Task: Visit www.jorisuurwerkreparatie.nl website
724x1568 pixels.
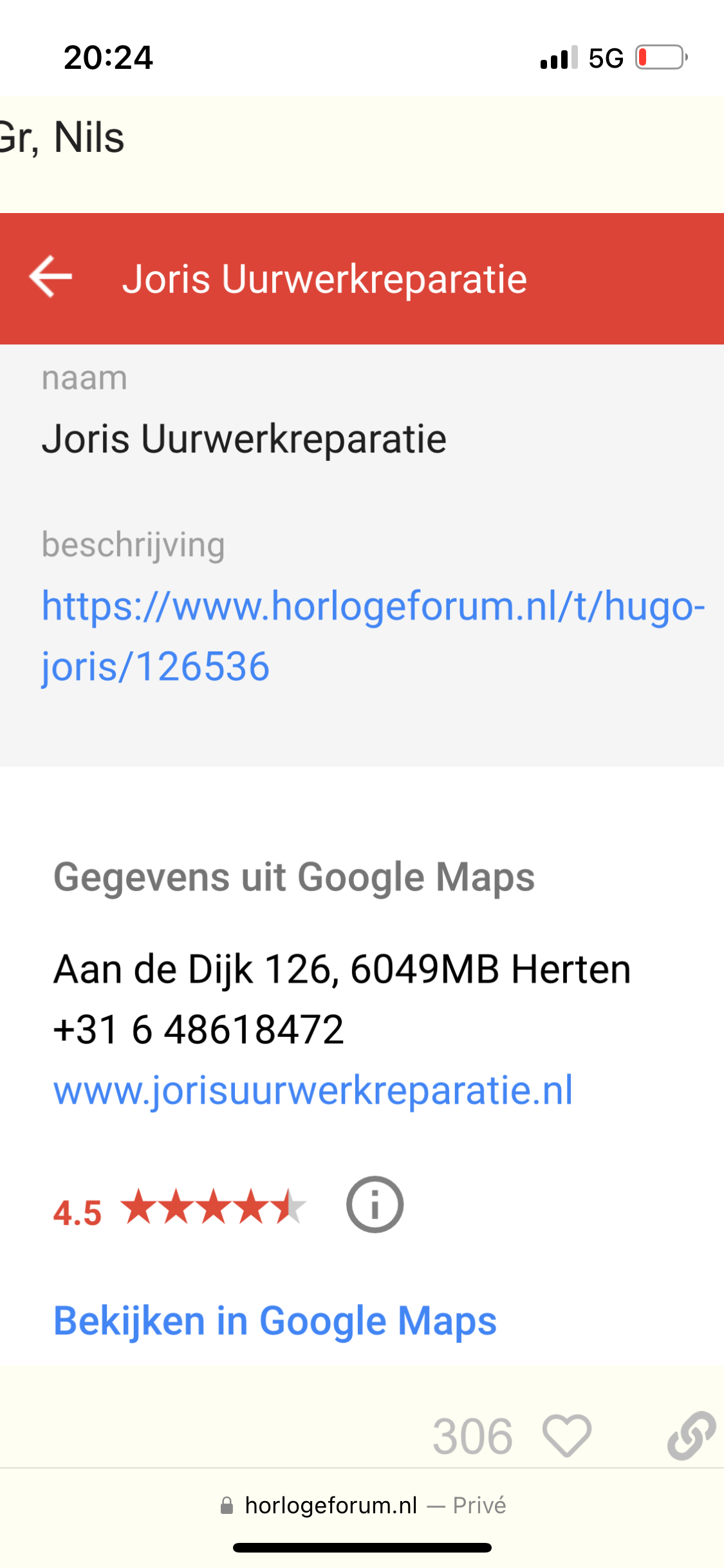Action: pyautogui.click(x=313, y=1090)
